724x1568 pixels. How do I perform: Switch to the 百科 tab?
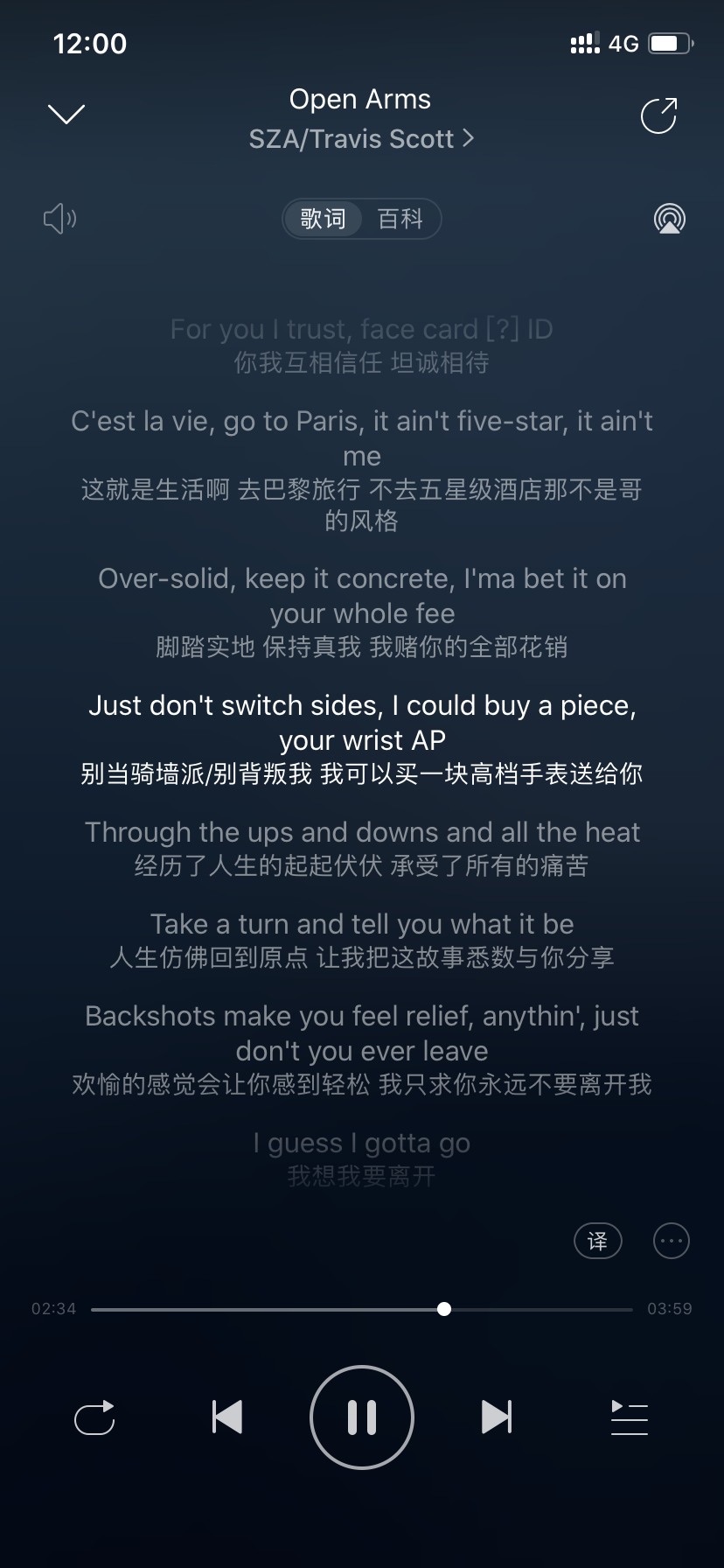click(400, 219)
